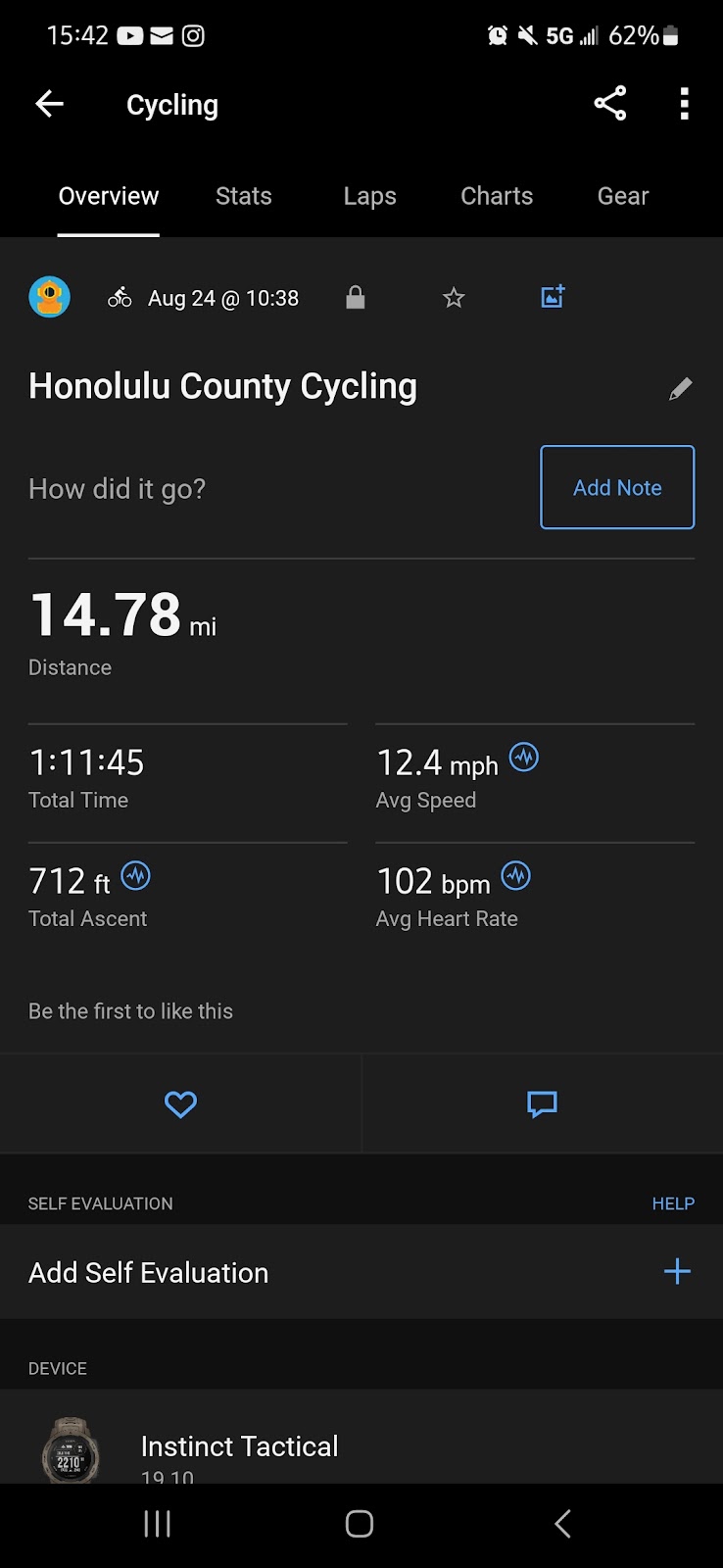Share this cycling activity
The width and height of the screenshot is (723, 1568).
coord(610,103)
